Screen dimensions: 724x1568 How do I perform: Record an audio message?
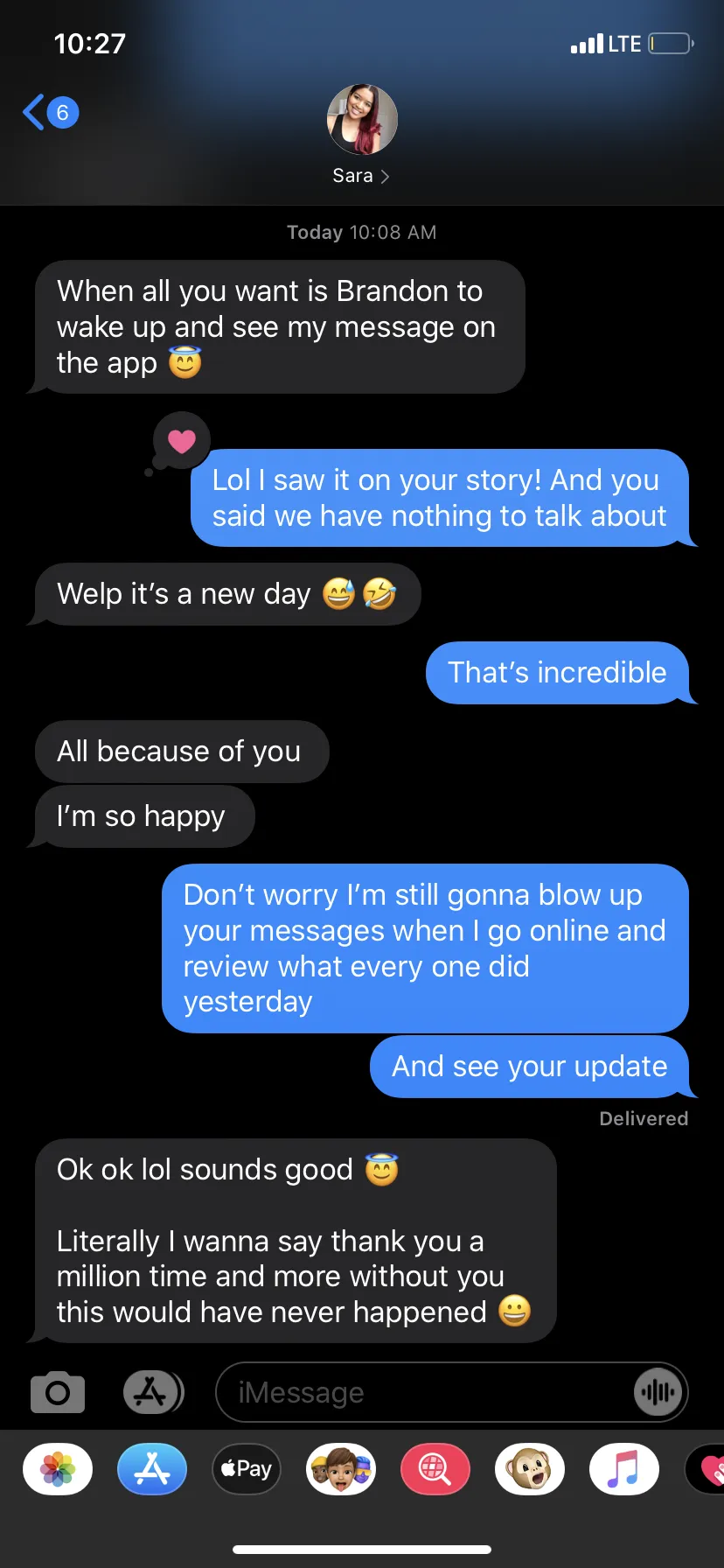click(x=658, y=1392)
